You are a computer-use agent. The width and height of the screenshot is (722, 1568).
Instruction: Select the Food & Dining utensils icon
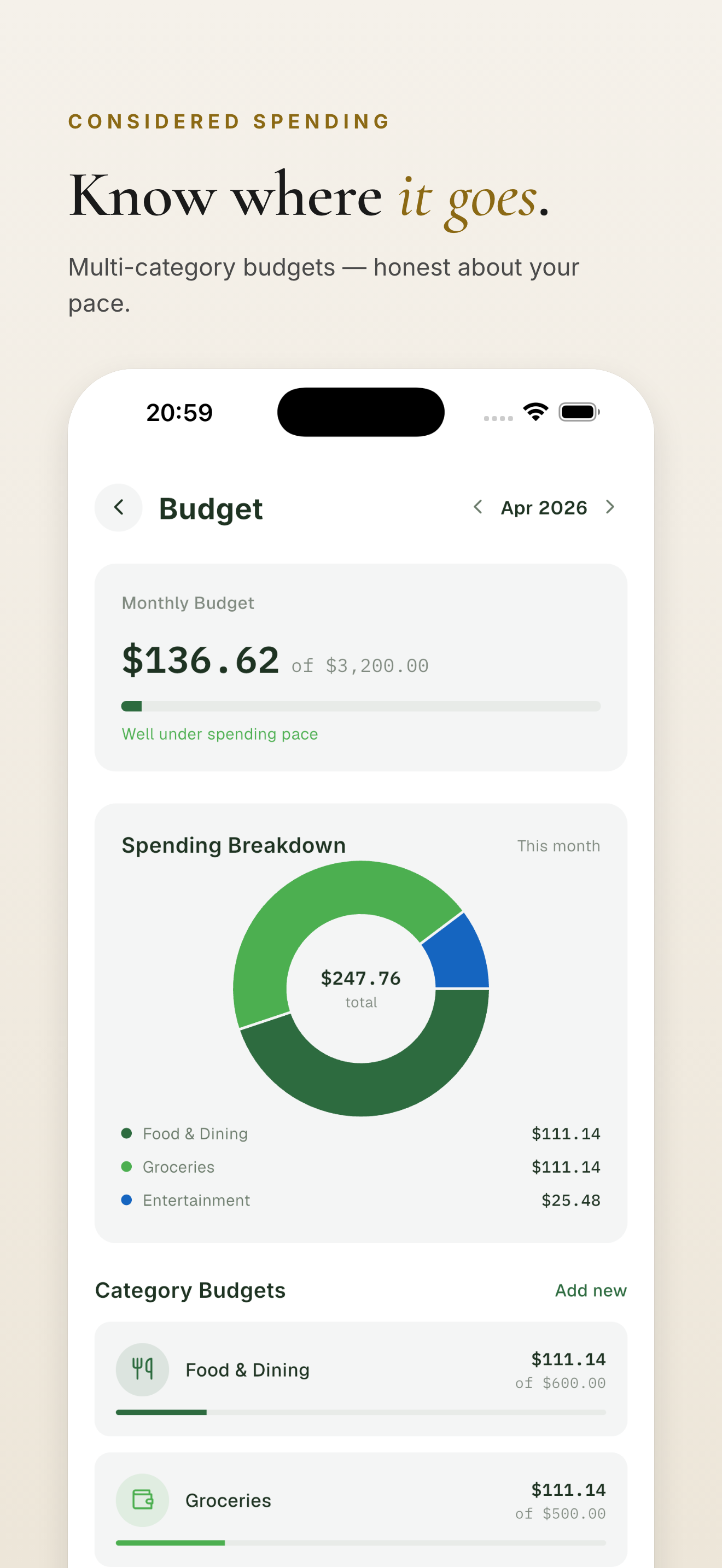click(x=142, y=1369)
